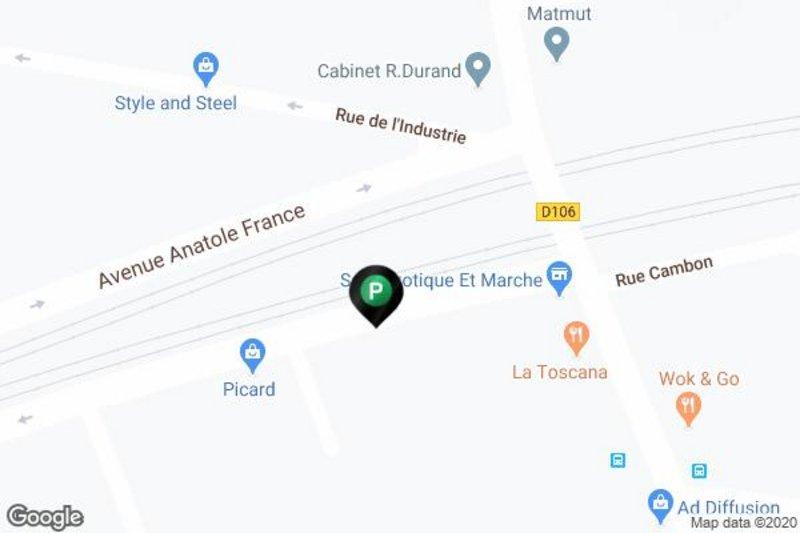Tap the Cabinet R.Durand location pin
Image resolution: width=800 pixels, height=533 pixels.
480,69
